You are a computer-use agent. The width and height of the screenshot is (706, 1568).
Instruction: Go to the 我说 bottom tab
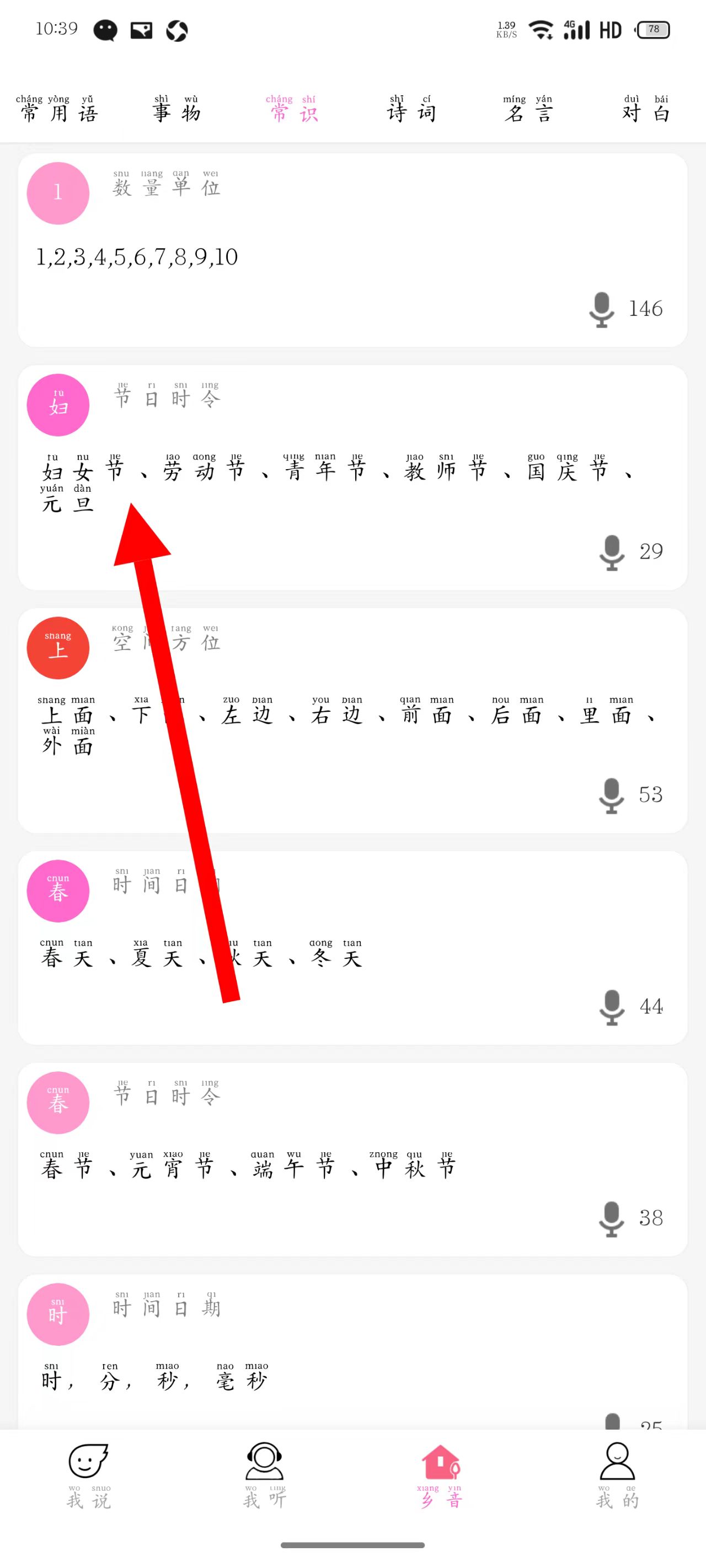(89, 1474)
